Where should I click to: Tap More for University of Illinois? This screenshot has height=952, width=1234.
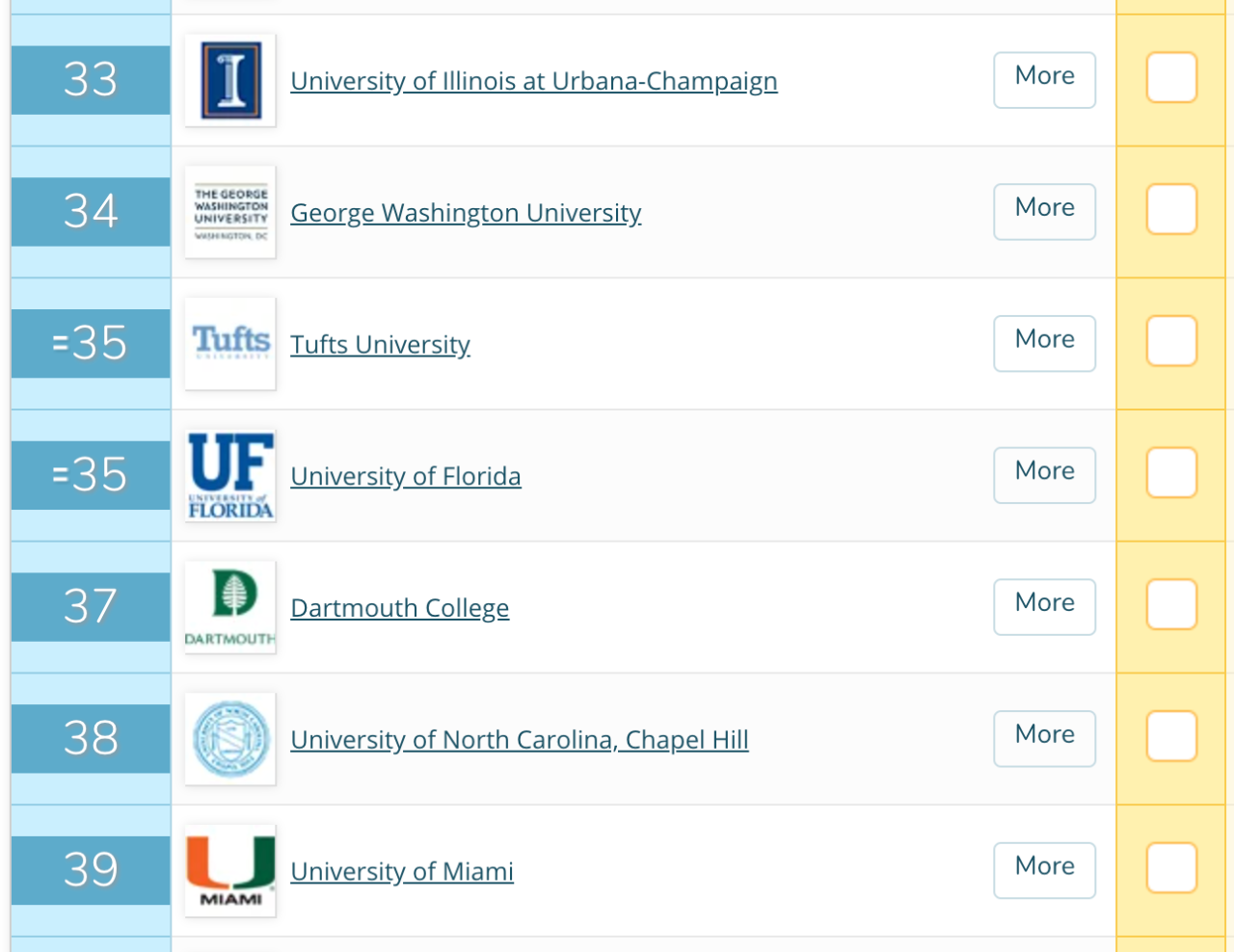click(x=1044, y=79)
